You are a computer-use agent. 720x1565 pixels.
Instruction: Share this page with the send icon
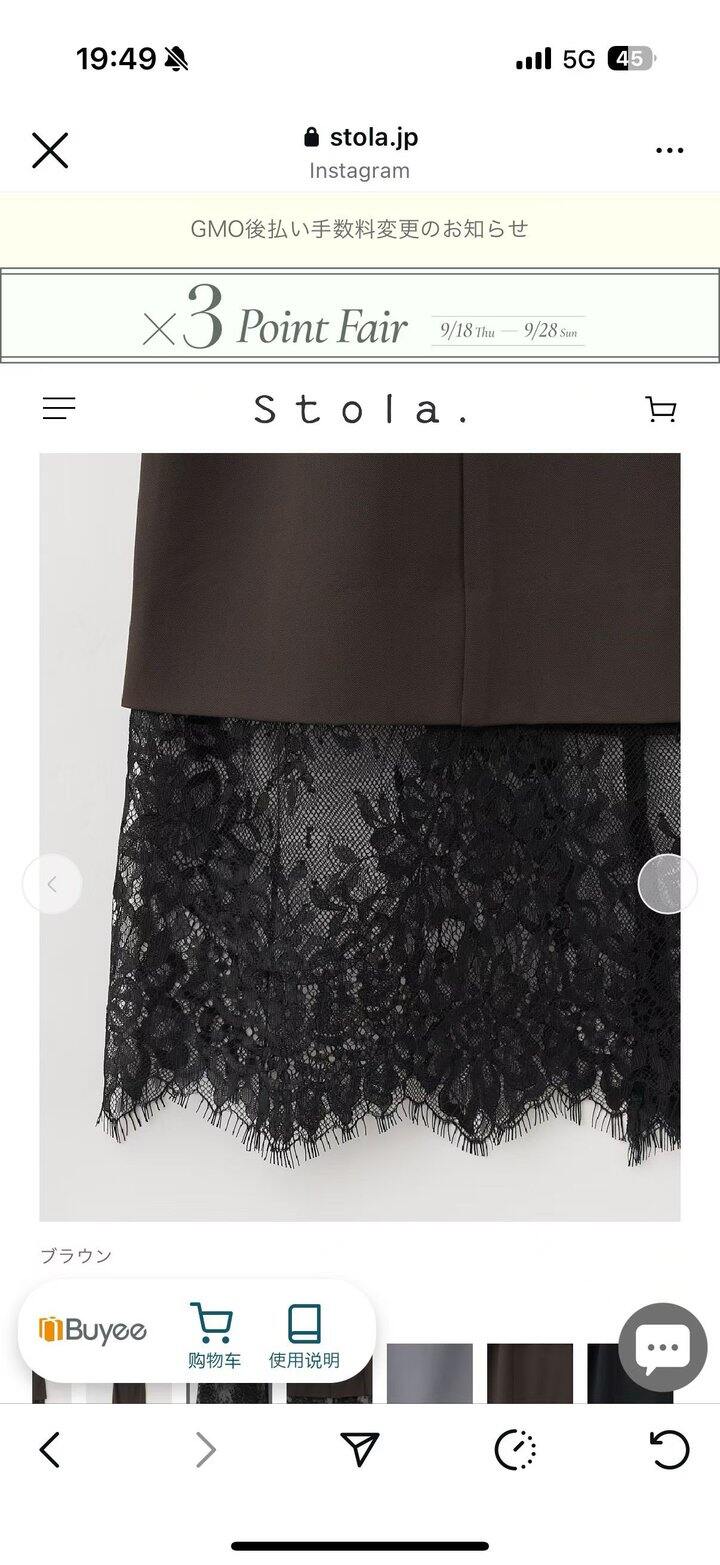tap(359, 1449)
